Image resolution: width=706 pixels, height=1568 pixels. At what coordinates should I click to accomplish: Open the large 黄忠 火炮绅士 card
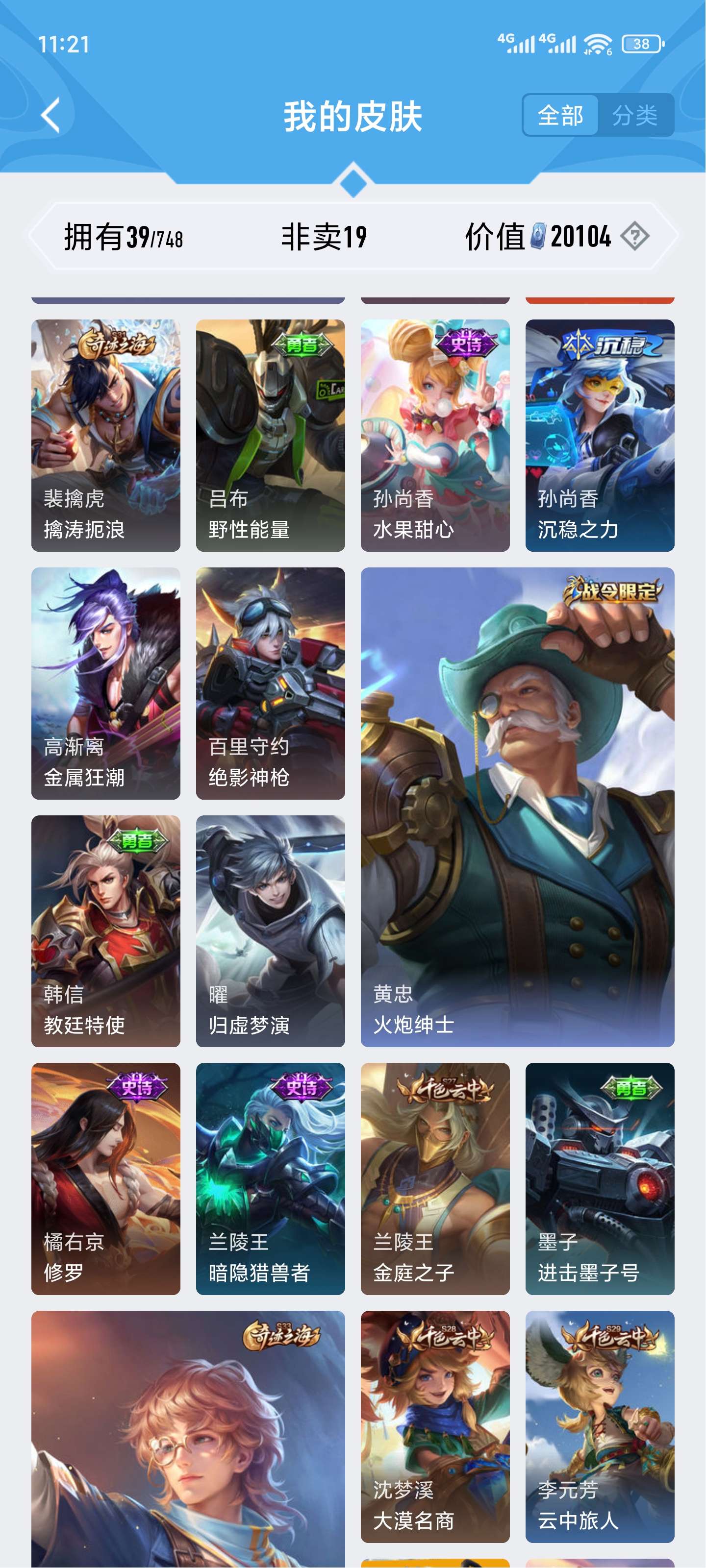tap(517, 807)
